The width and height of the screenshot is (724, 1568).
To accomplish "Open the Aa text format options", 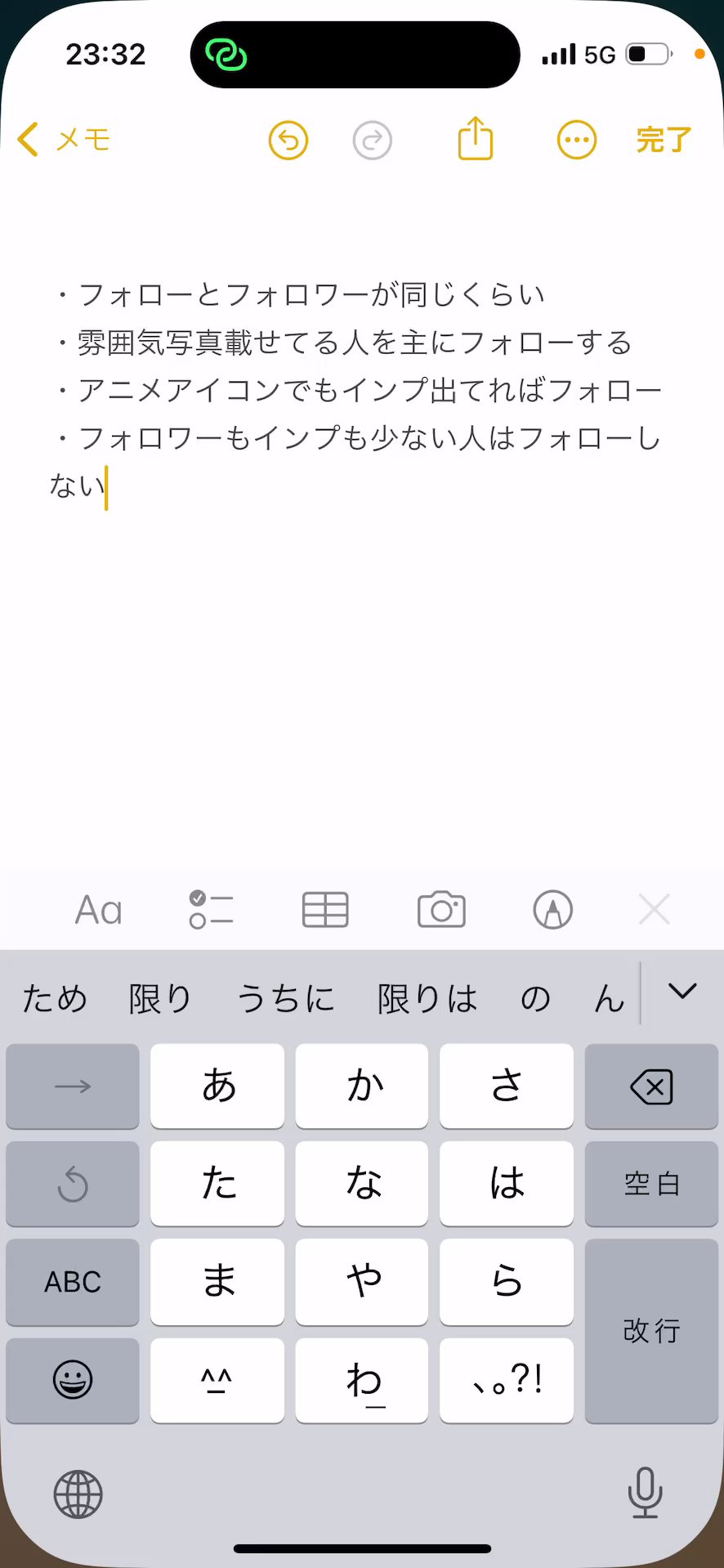I will click(99, 910).
